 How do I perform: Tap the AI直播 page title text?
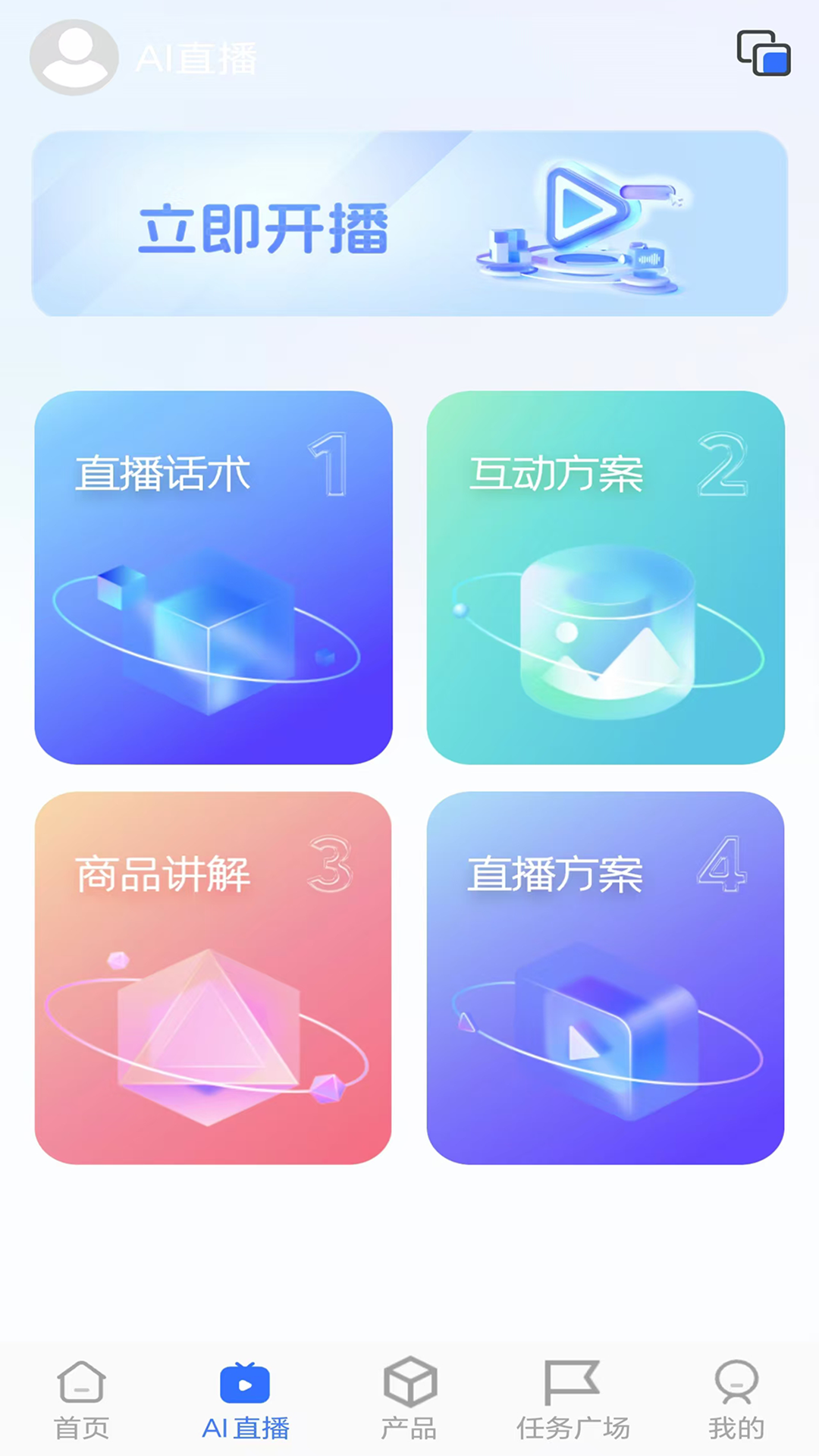pyautogui.click(x=199, y=57)
